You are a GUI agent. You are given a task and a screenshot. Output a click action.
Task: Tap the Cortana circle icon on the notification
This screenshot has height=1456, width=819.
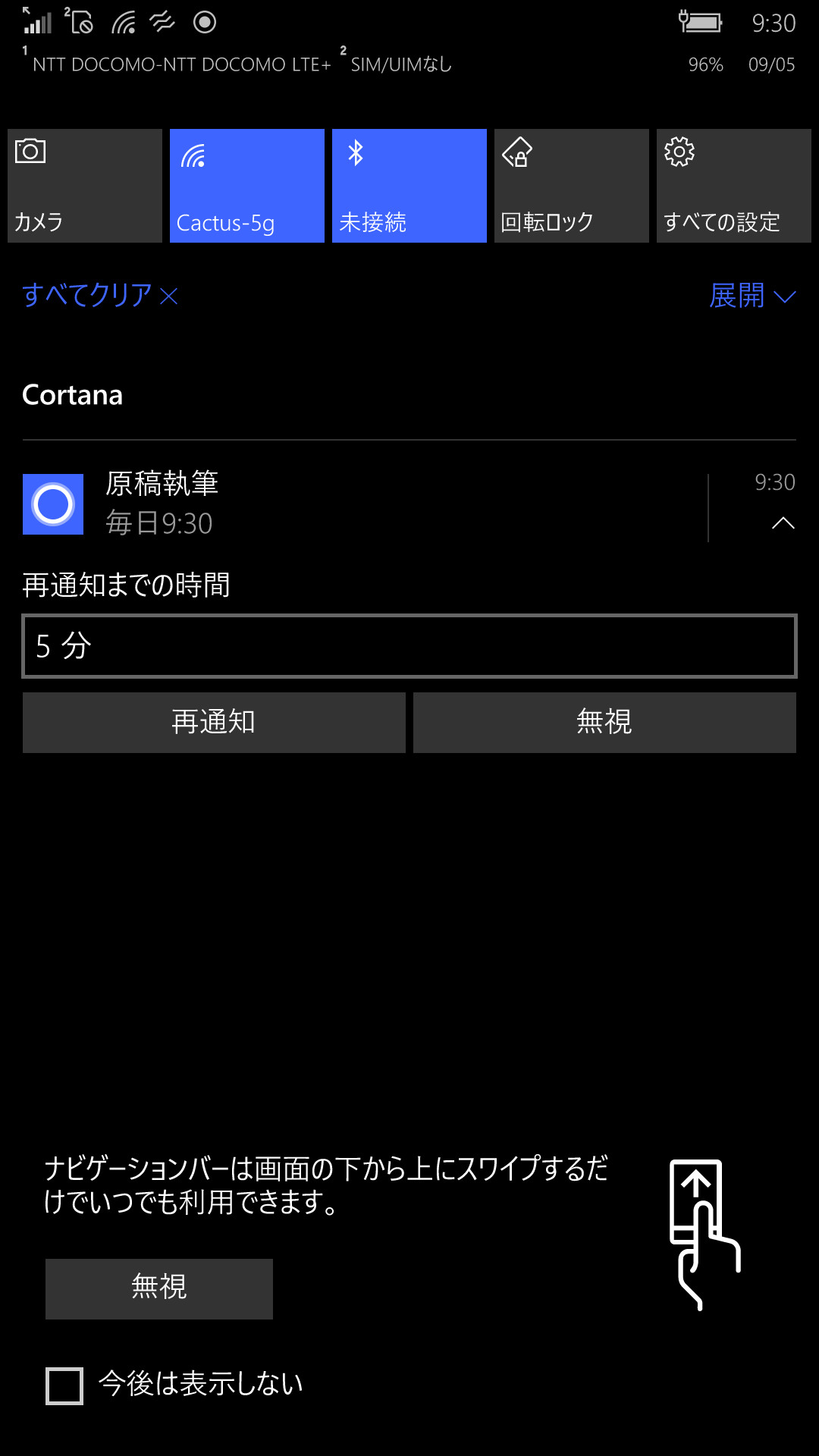[x=52, y=503]
